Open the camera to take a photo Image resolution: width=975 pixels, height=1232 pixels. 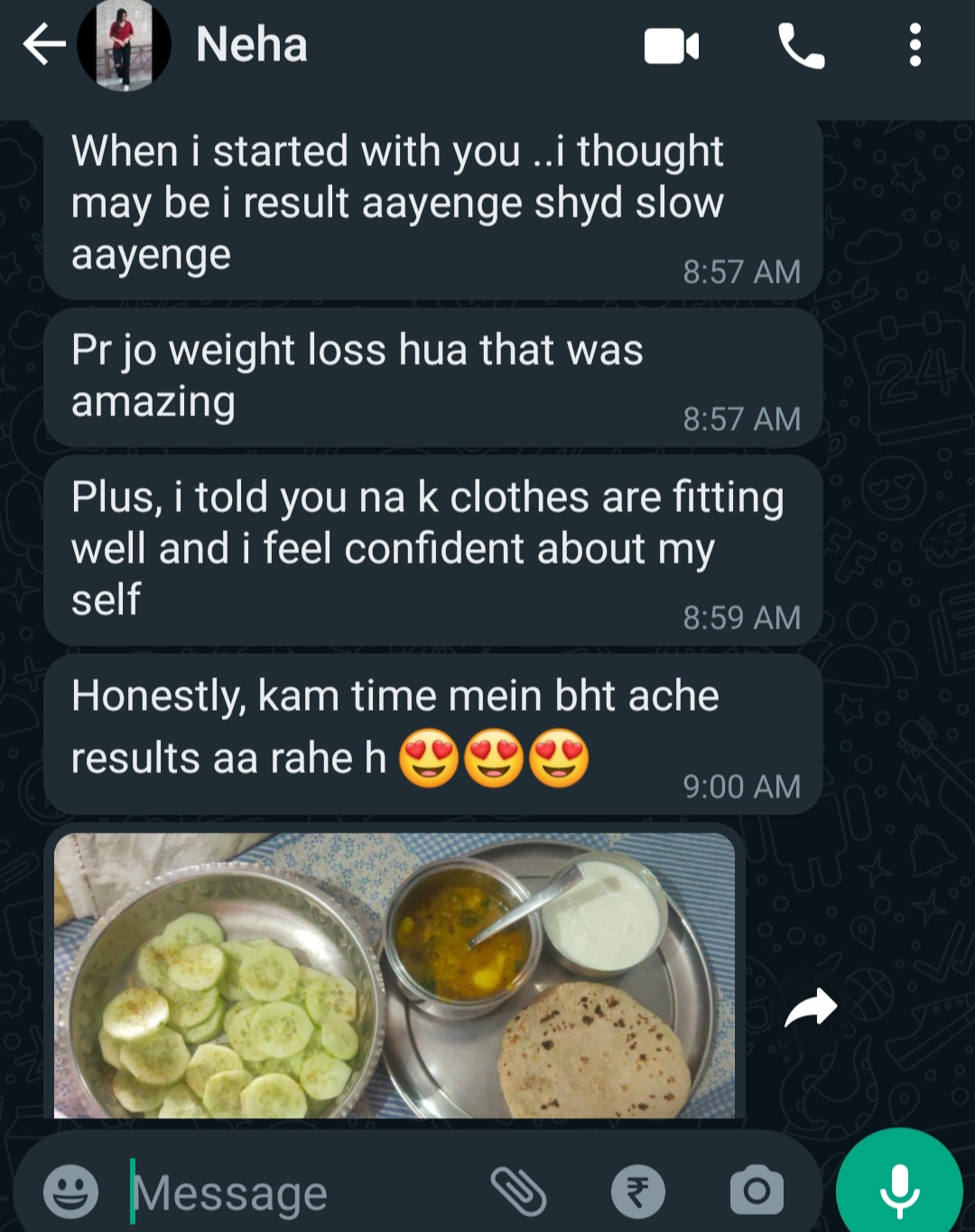[x=757, y=1191]
